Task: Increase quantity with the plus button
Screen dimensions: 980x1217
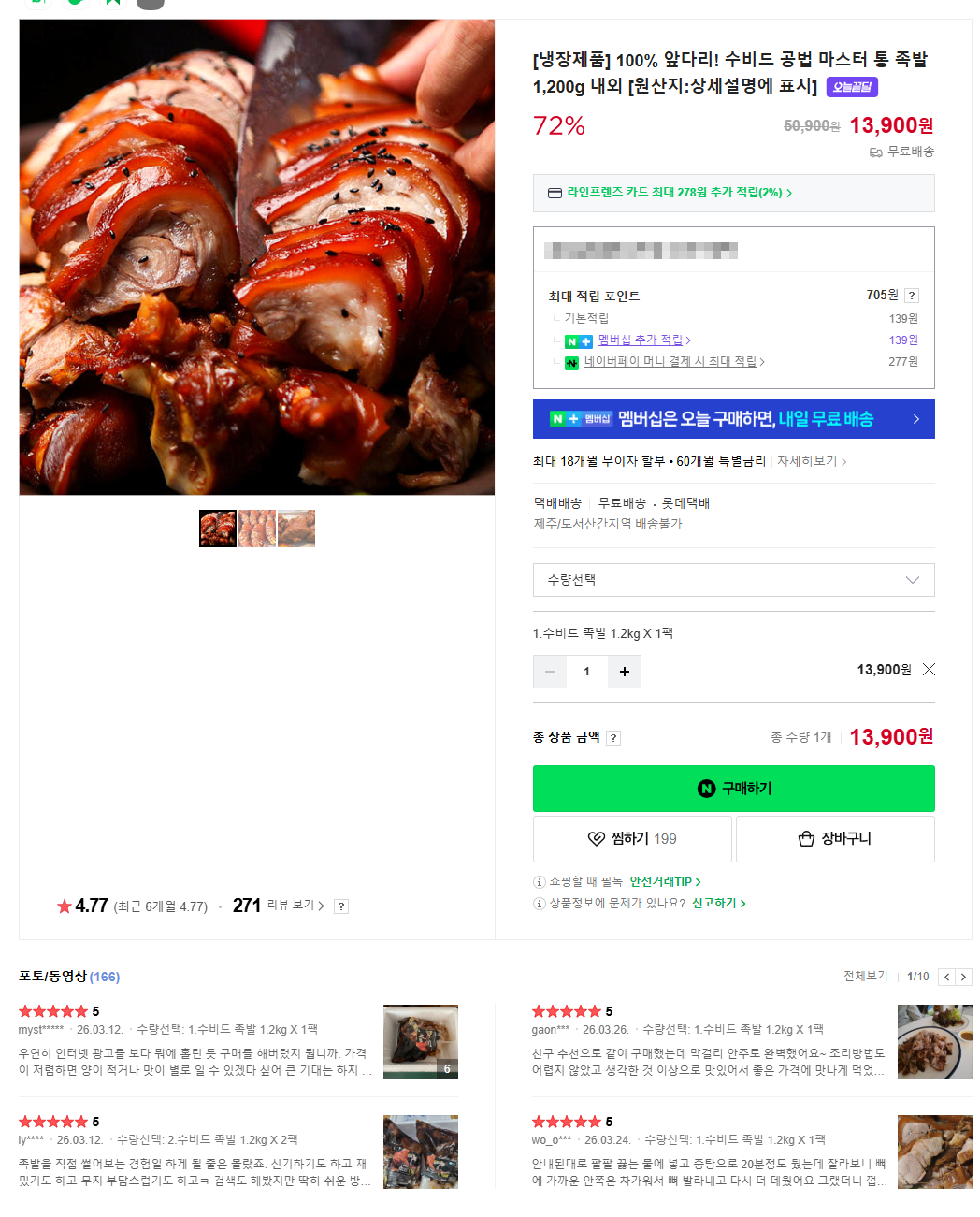Action: 625,672
